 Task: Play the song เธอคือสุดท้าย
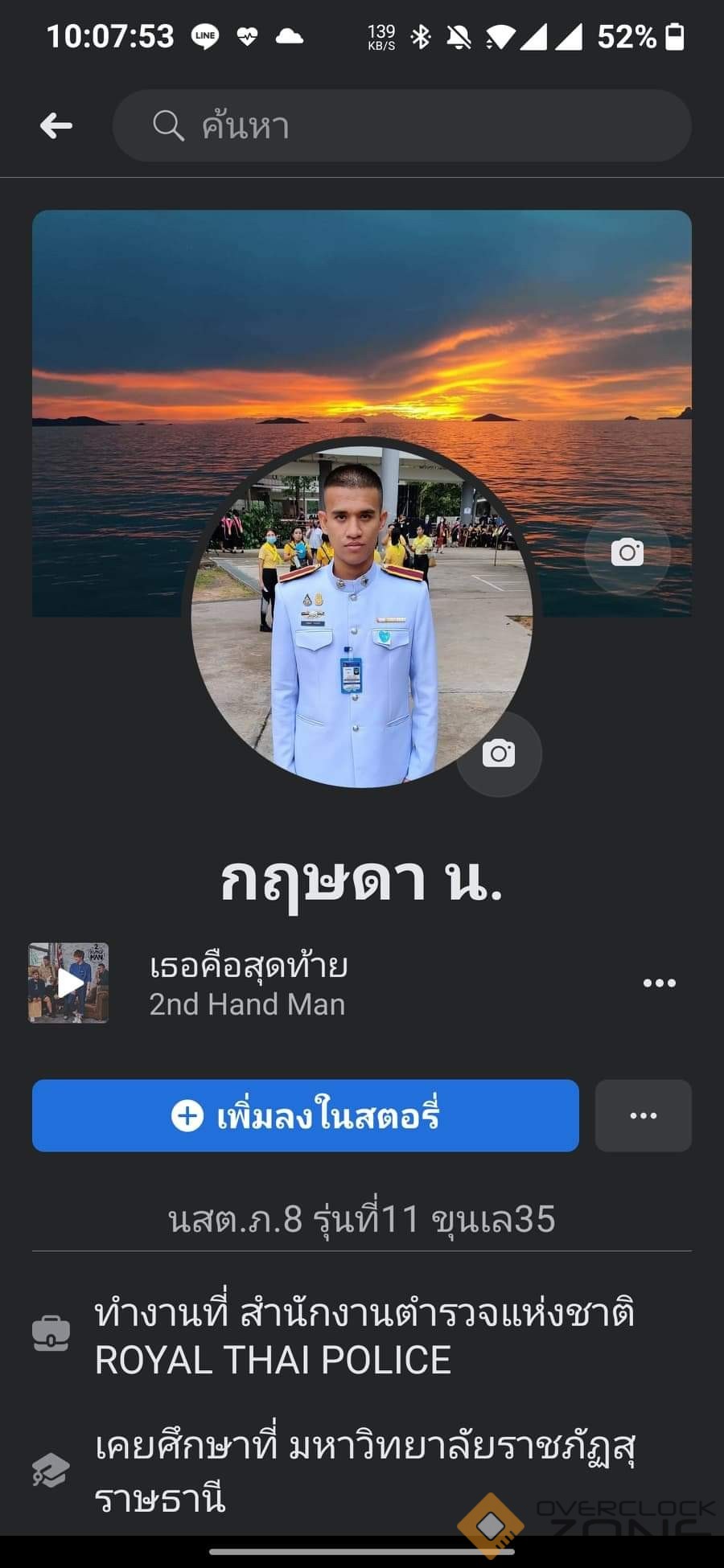[68, 983]
